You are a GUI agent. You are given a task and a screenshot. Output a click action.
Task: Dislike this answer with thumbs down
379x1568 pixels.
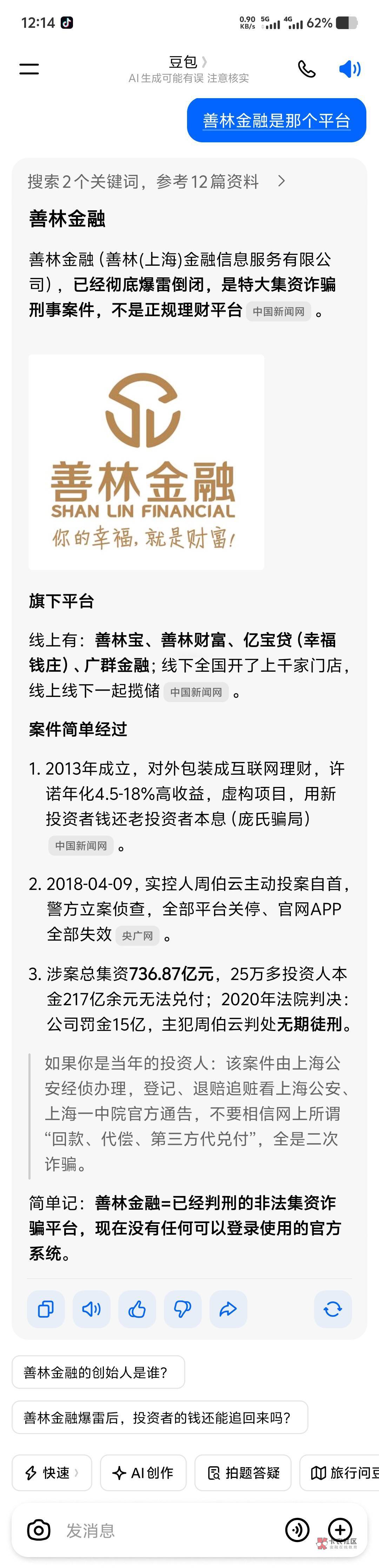pos(183,1309)
